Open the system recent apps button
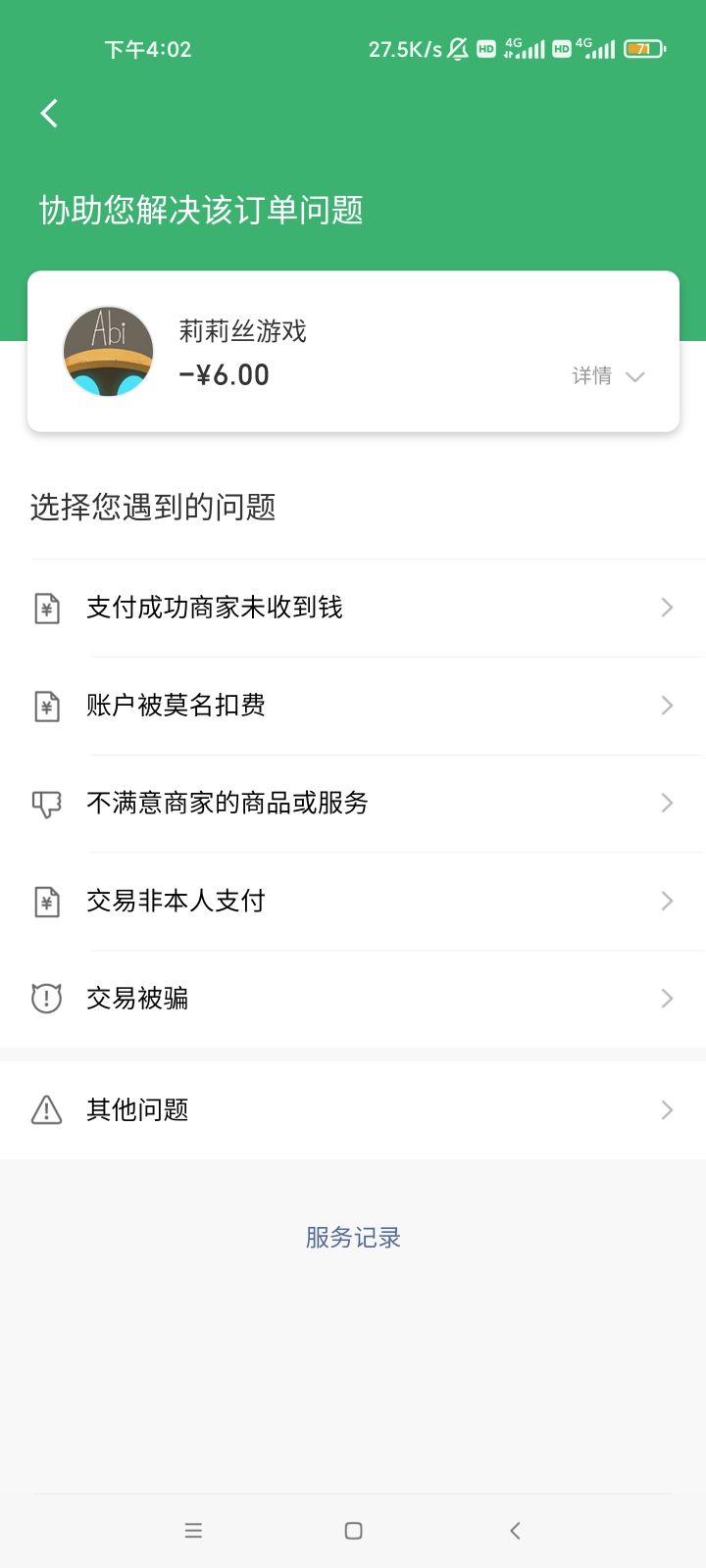Screen dimensions: 706x1568 click(x=193, y=1531)
